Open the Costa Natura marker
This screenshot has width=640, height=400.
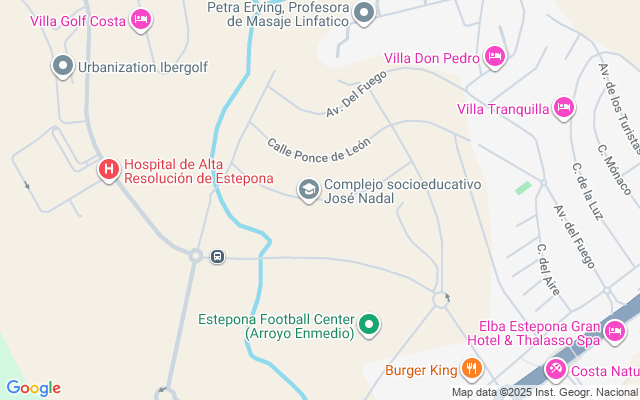point(555,371)
